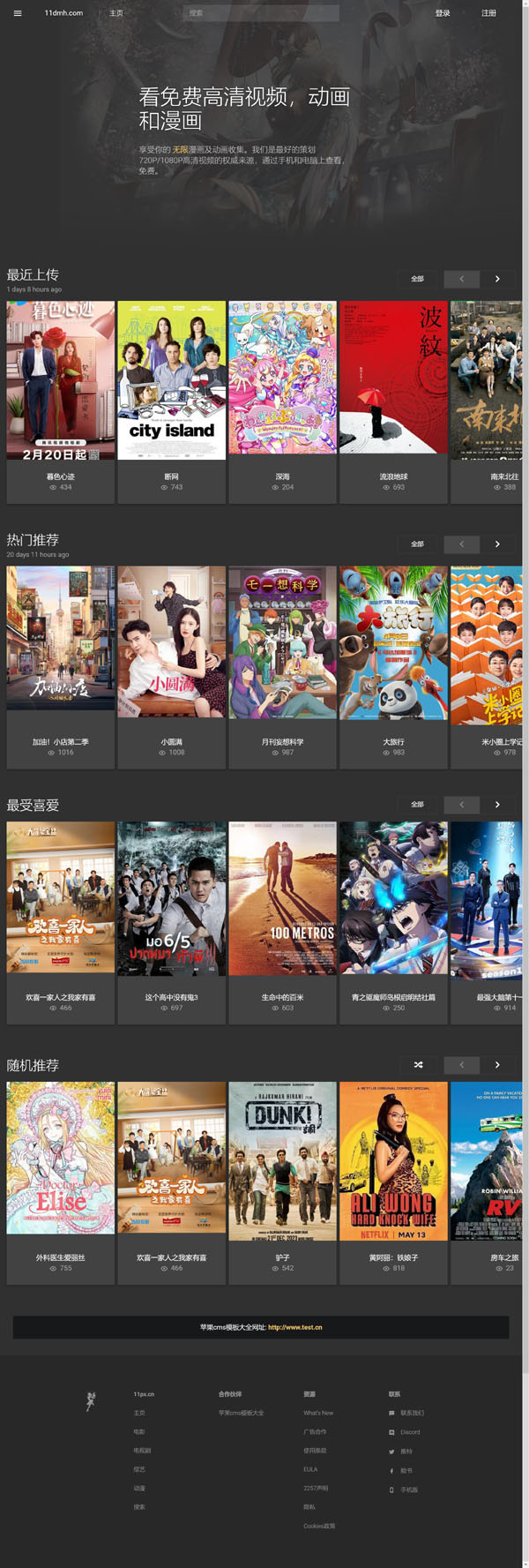Open the http://www.test.cn link
The width and height of the screenshot is (529, 1568).
tap(294, 1327)
